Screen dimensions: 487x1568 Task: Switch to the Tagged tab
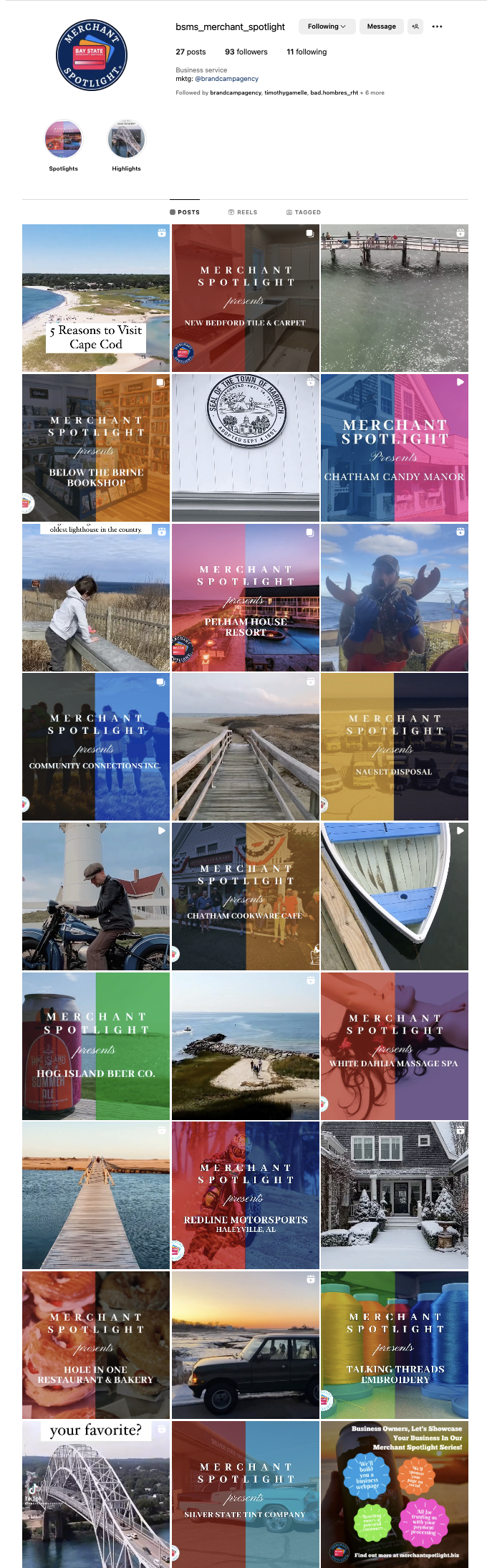point(304,212)
